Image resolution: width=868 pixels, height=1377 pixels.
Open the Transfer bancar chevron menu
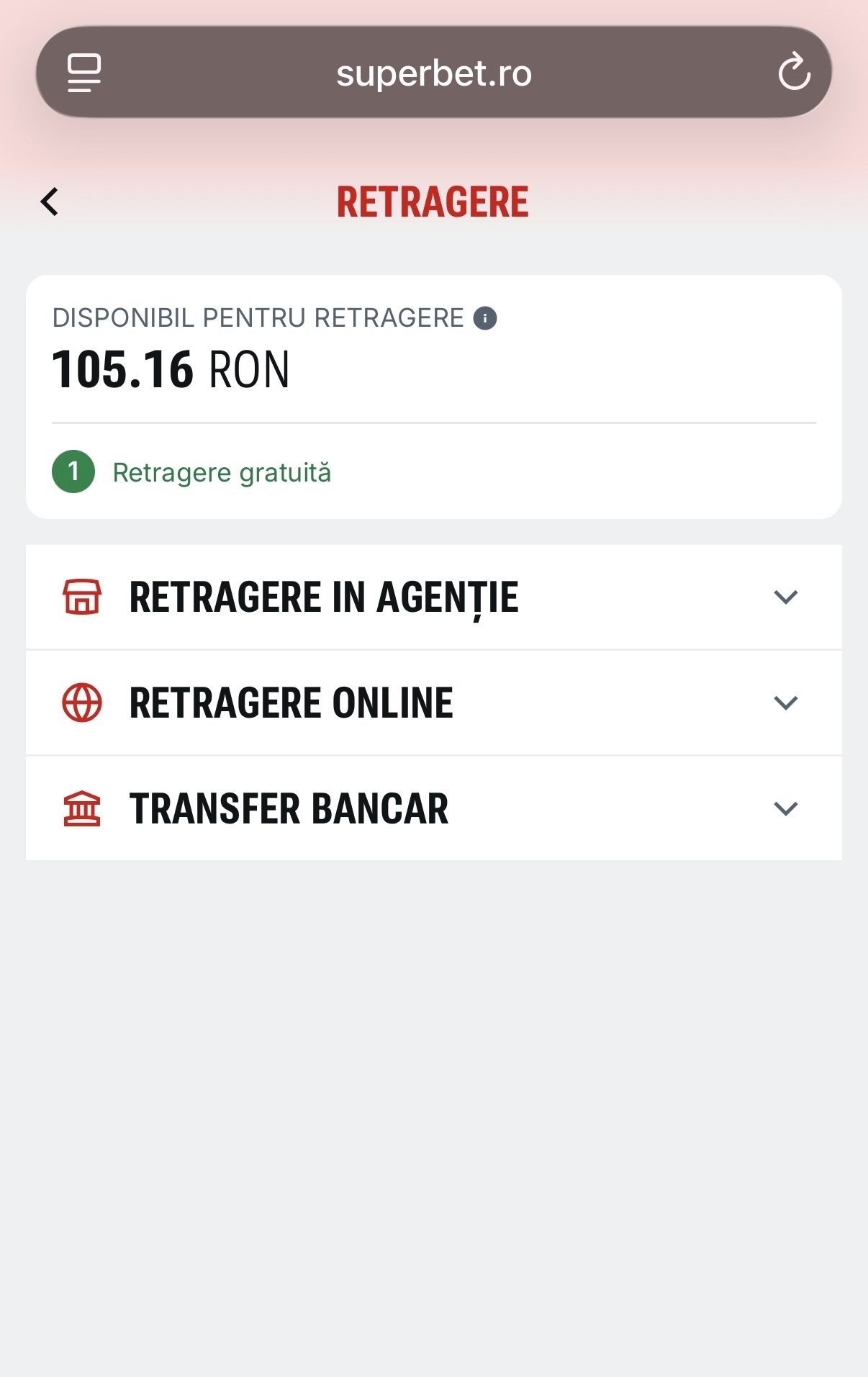pos(786,808)
